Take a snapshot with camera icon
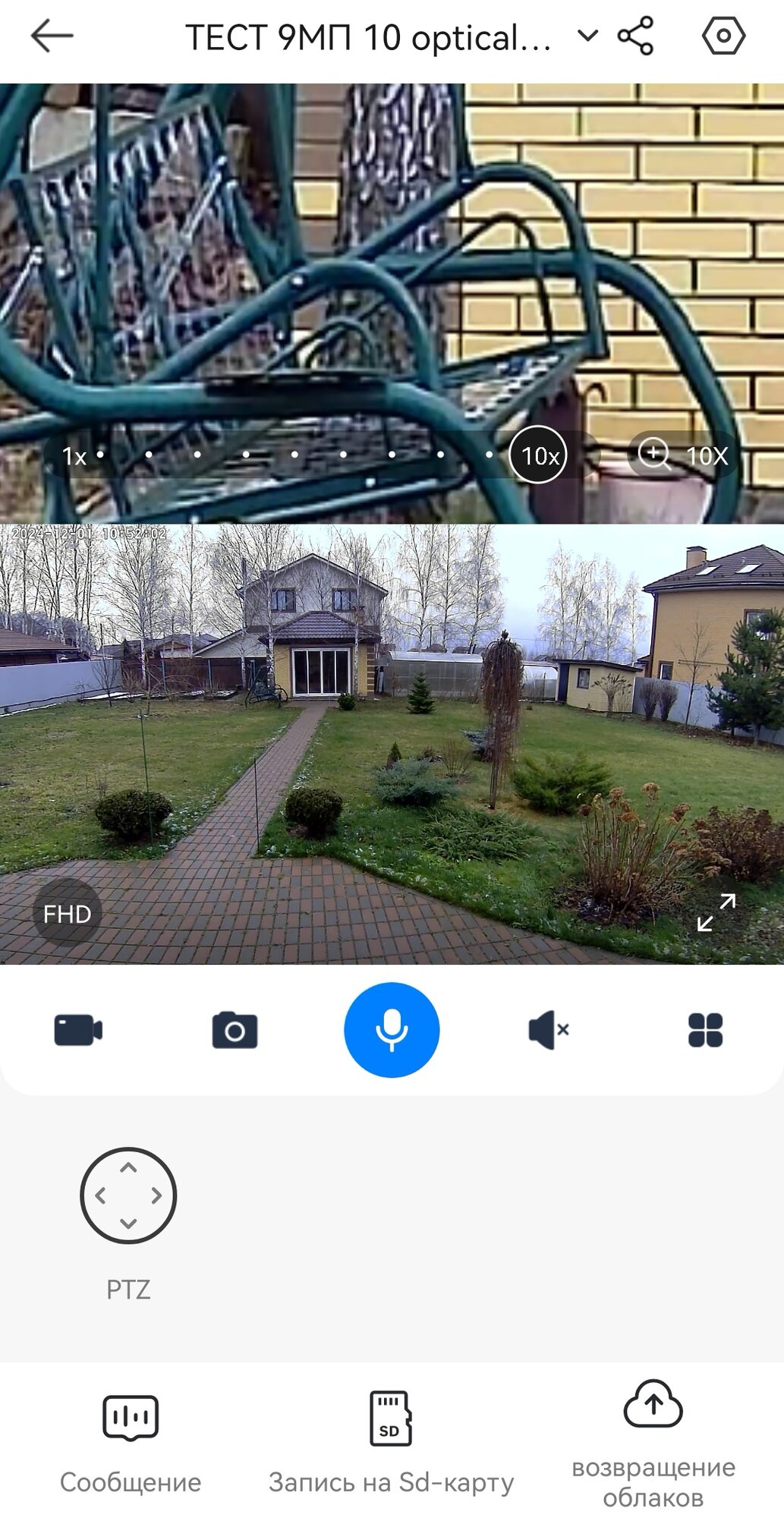Image resolution: width=784 pixels, height=1518 pixels. (x=235, y=1030)
